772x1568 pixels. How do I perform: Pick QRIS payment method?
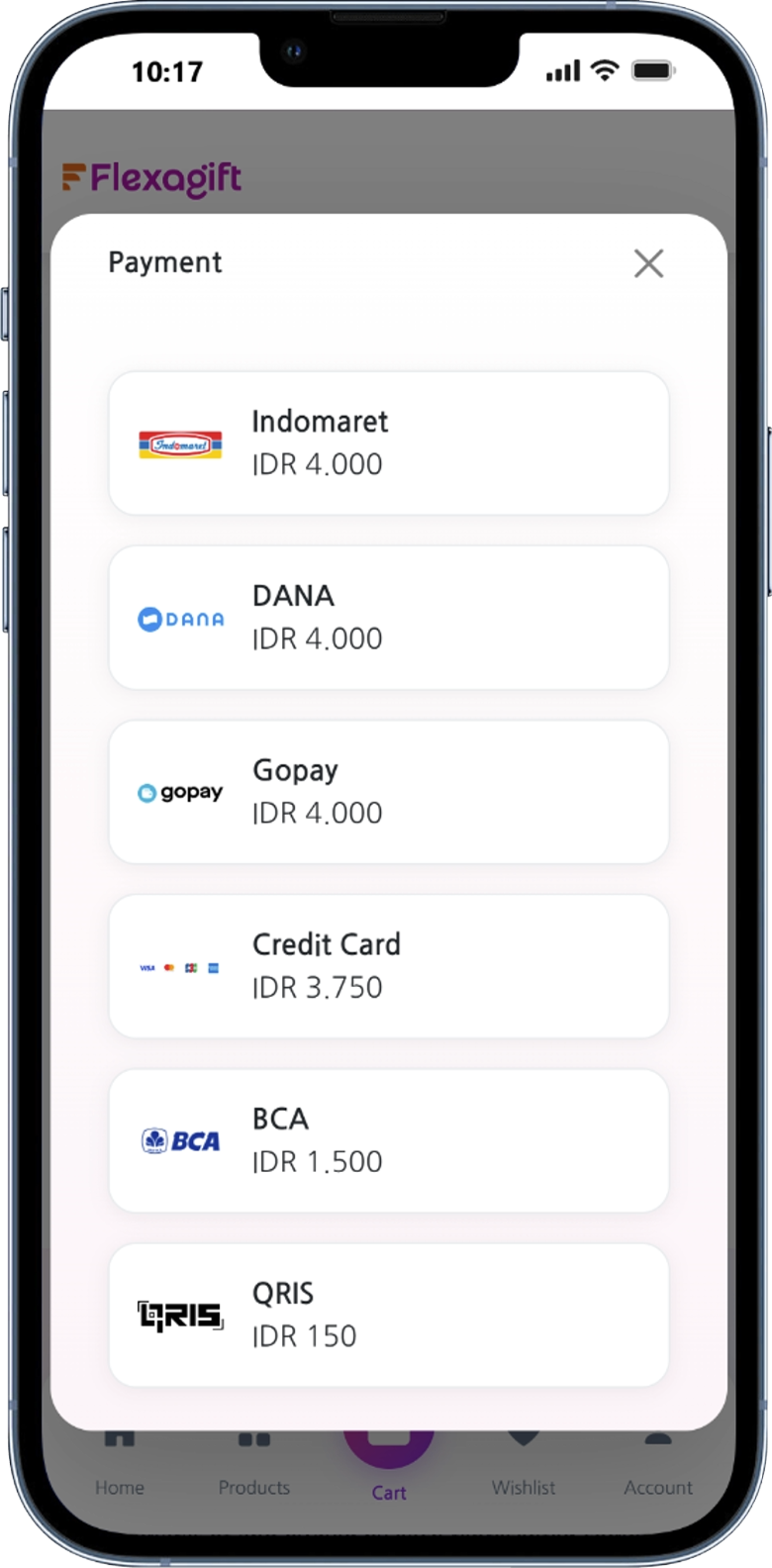[388, 1314]
